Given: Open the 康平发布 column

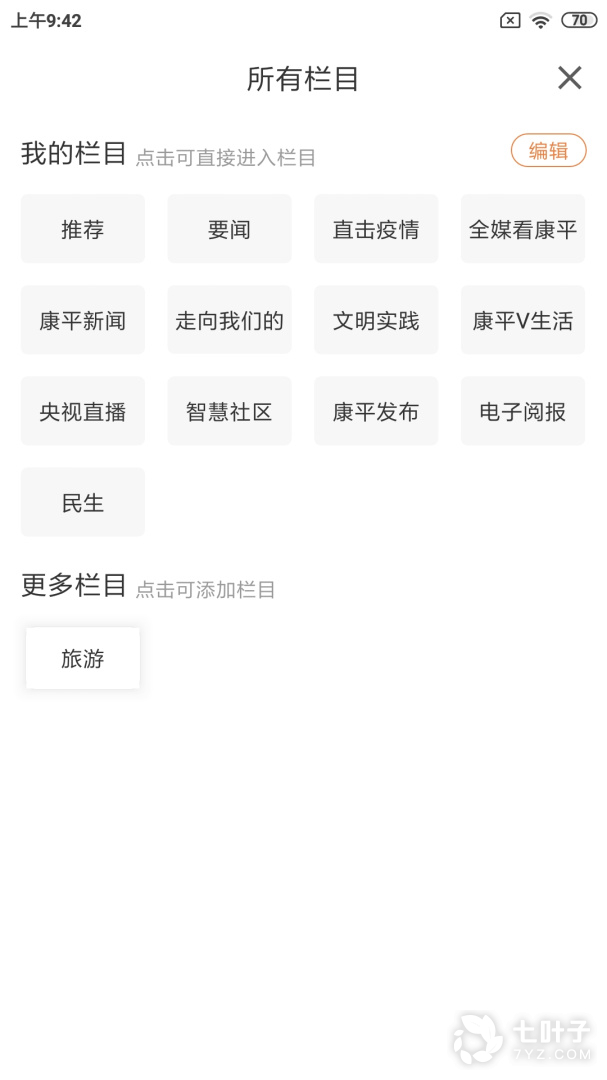Looking at the screenshot, I should tap(376, 411).
